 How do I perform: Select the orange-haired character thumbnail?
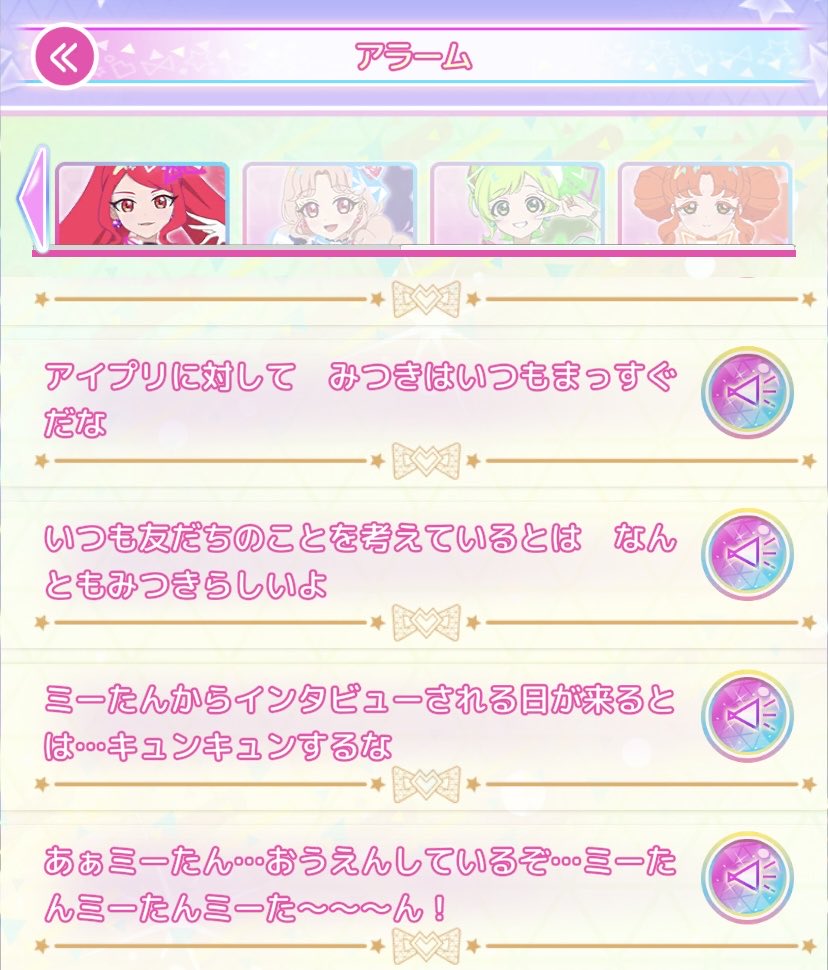pyautogui.click(x=704, y=204)
